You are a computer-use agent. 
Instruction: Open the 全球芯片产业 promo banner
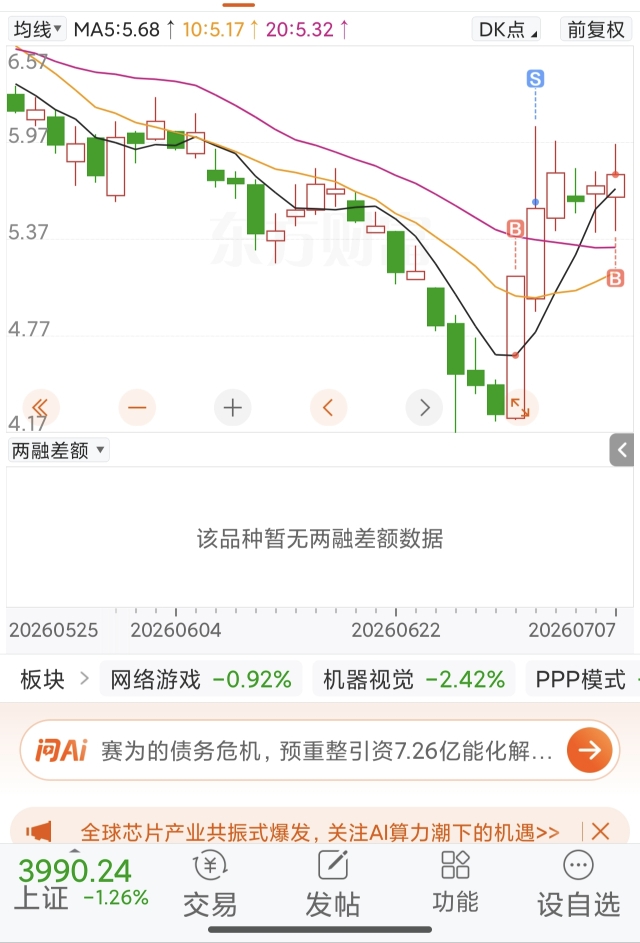click(x=319, y=832)
